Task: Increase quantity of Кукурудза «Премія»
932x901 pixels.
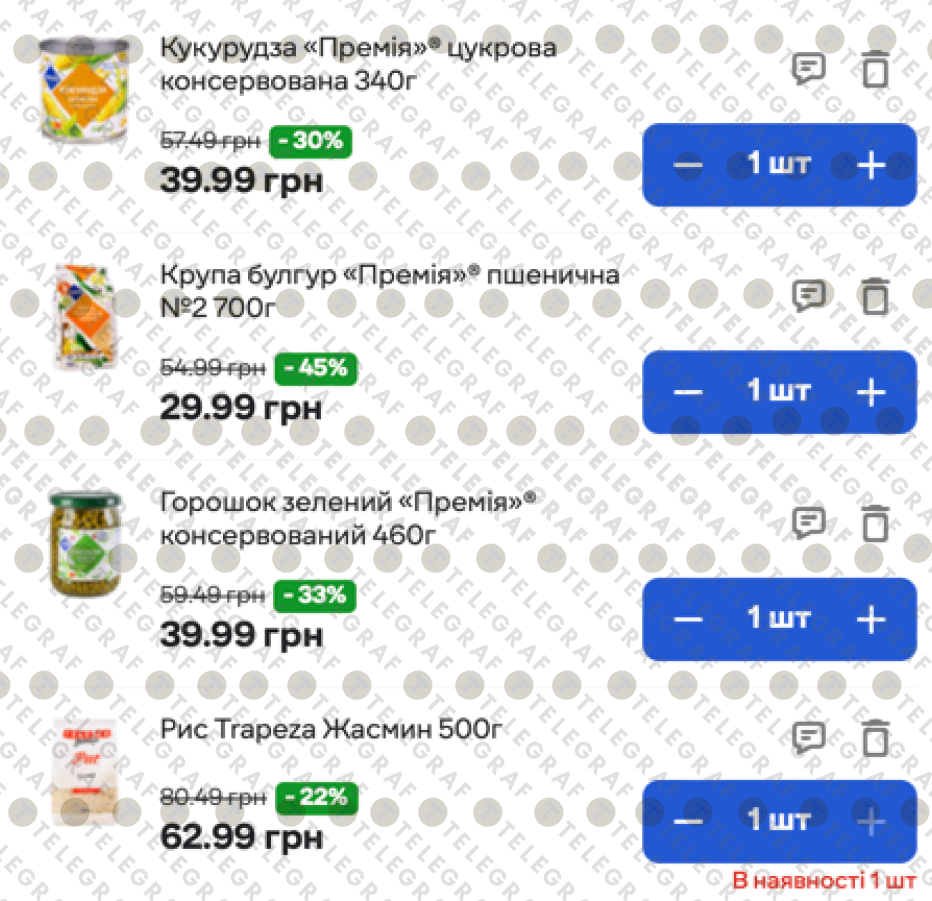Action: point(872,165)
